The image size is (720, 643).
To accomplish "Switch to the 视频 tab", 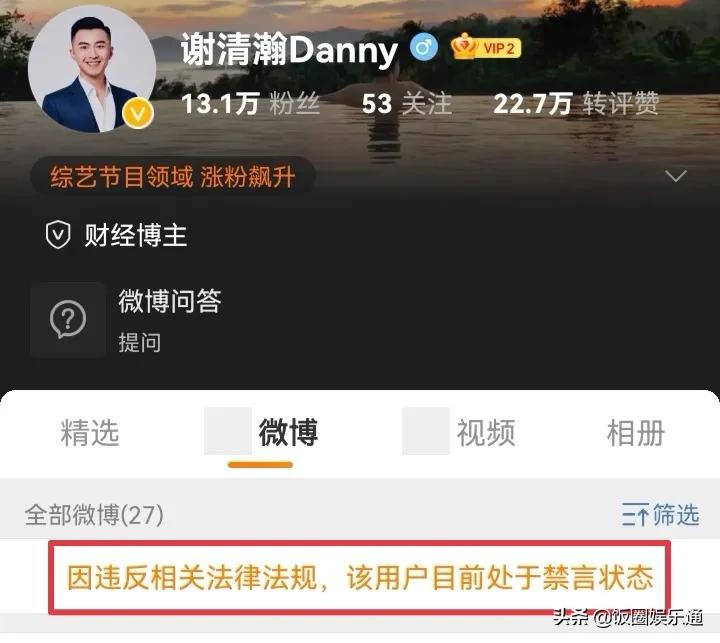I will [x=485, y=433].
